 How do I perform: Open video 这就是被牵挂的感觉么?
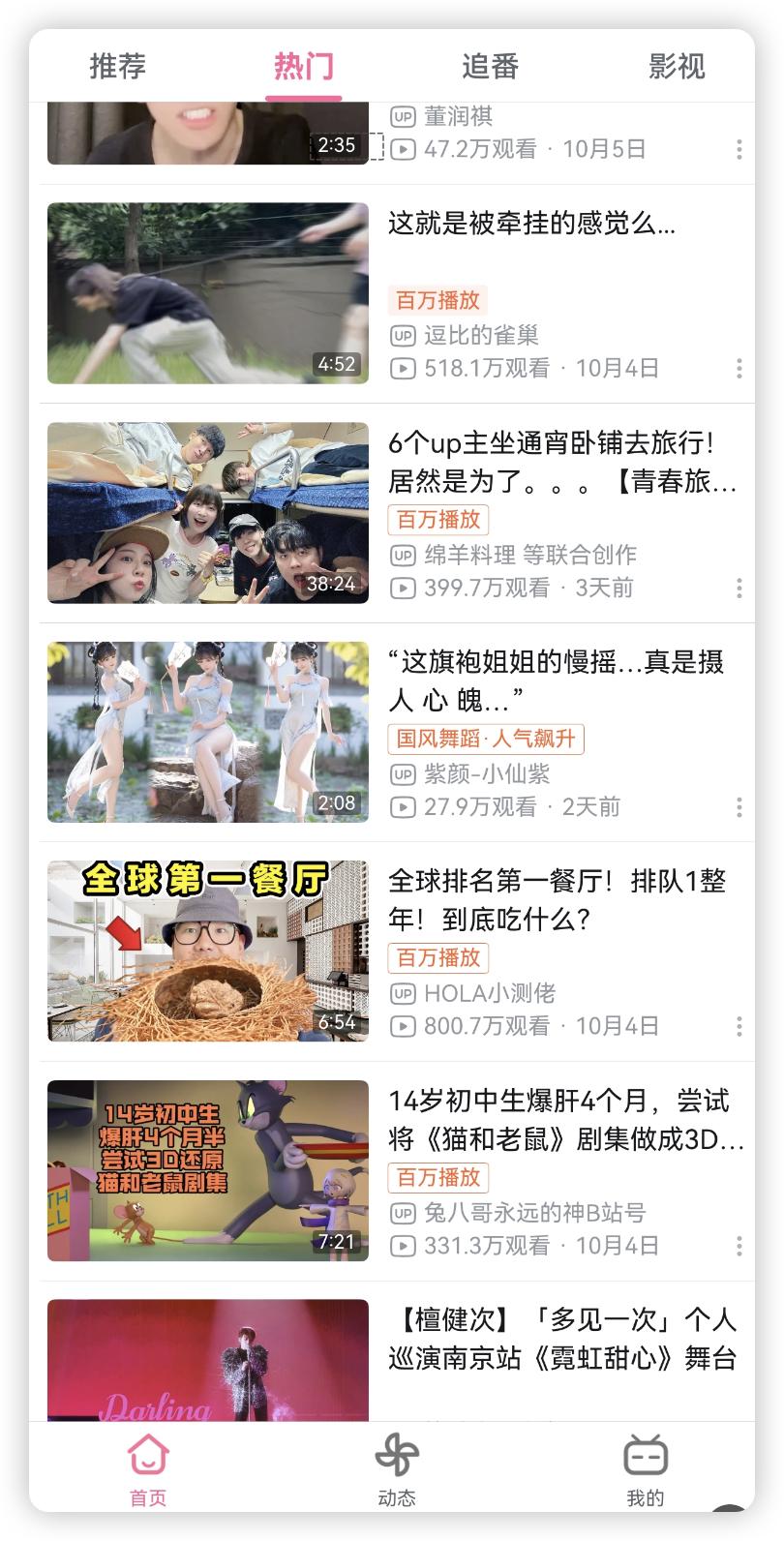[x=531, y=225]
